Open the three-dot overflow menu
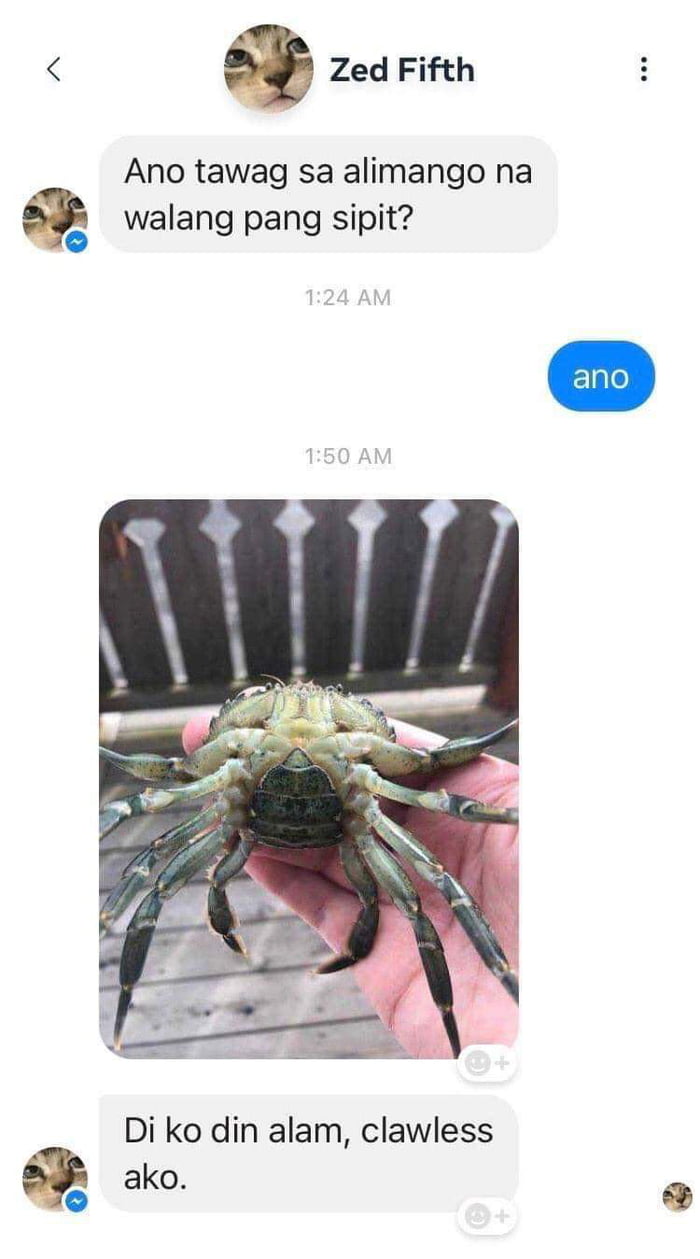Viewport: 700px width, 1259px height. click(643, 69)
